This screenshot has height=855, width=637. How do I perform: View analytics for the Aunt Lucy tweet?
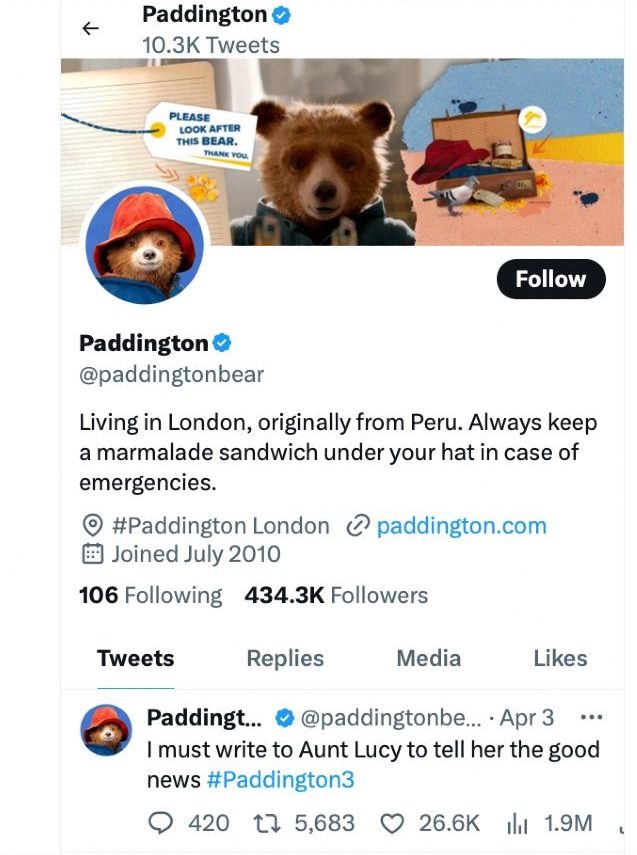point(518,823)
